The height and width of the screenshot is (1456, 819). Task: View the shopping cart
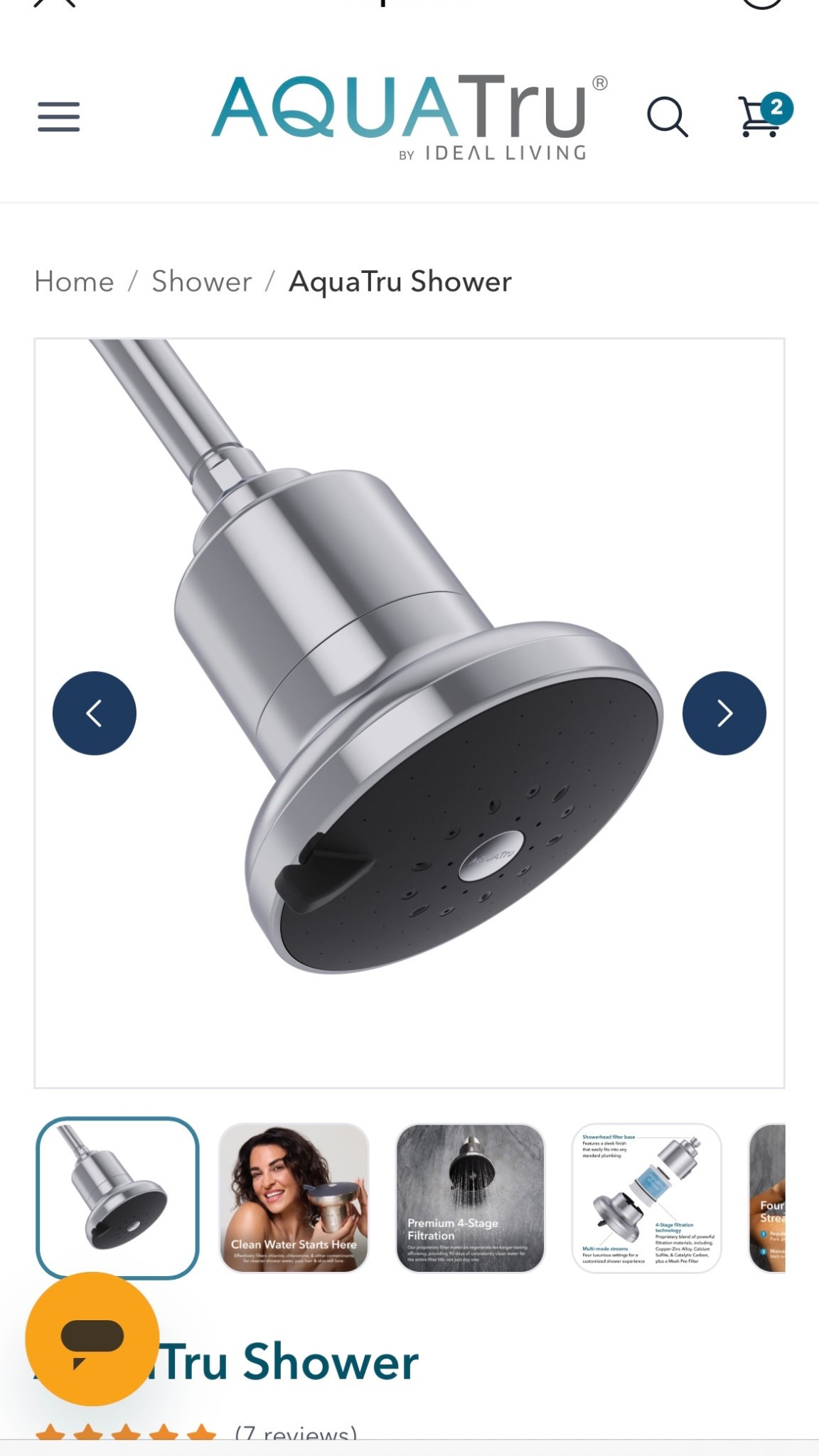tap(764, 116)
